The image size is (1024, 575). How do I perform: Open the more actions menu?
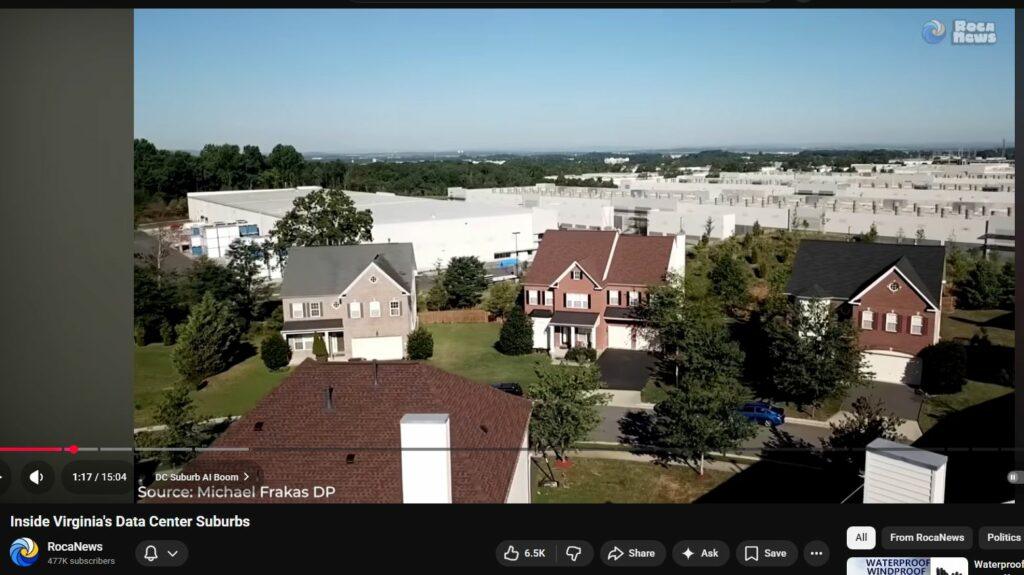point(816,553)
